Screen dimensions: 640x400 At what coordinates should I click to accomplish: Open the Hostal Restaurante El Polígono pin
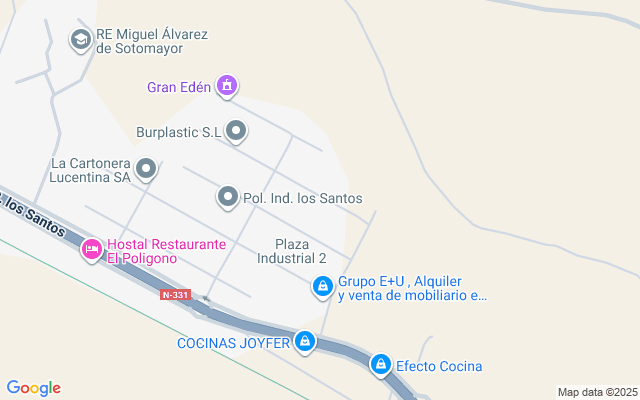92,250
